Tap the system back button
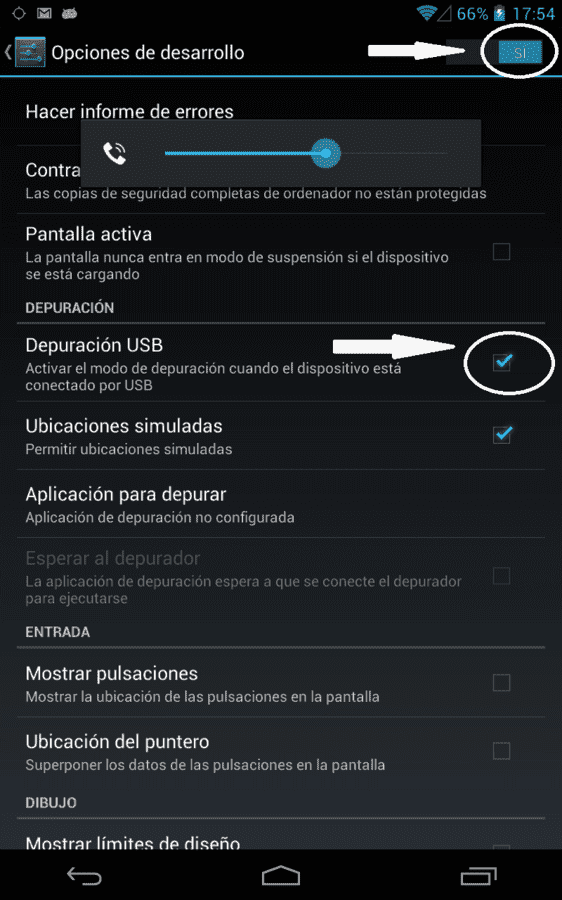 coord(84,875)
